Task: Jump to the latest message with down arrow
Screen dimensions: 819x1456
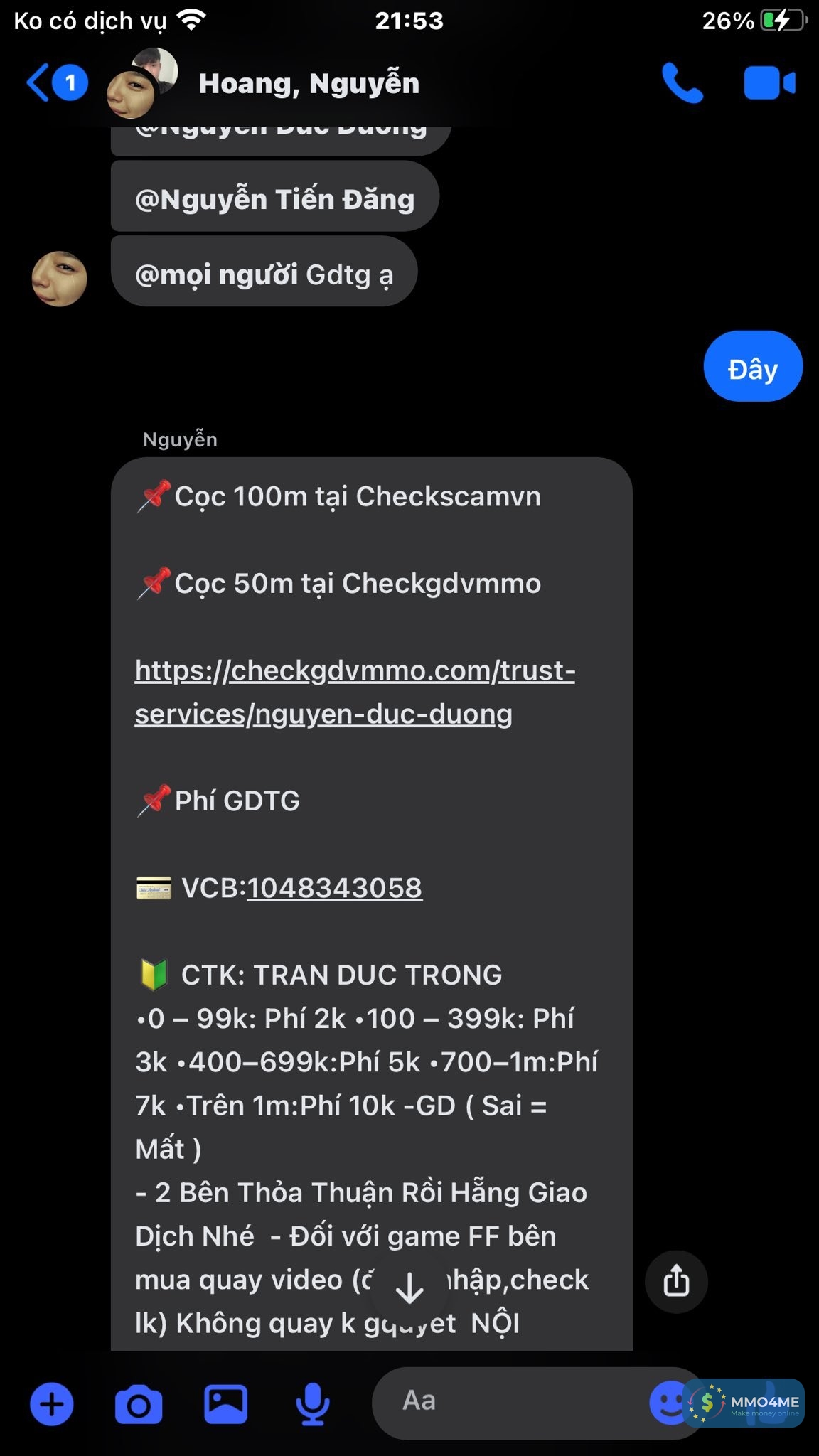Action: (409, 1287)
